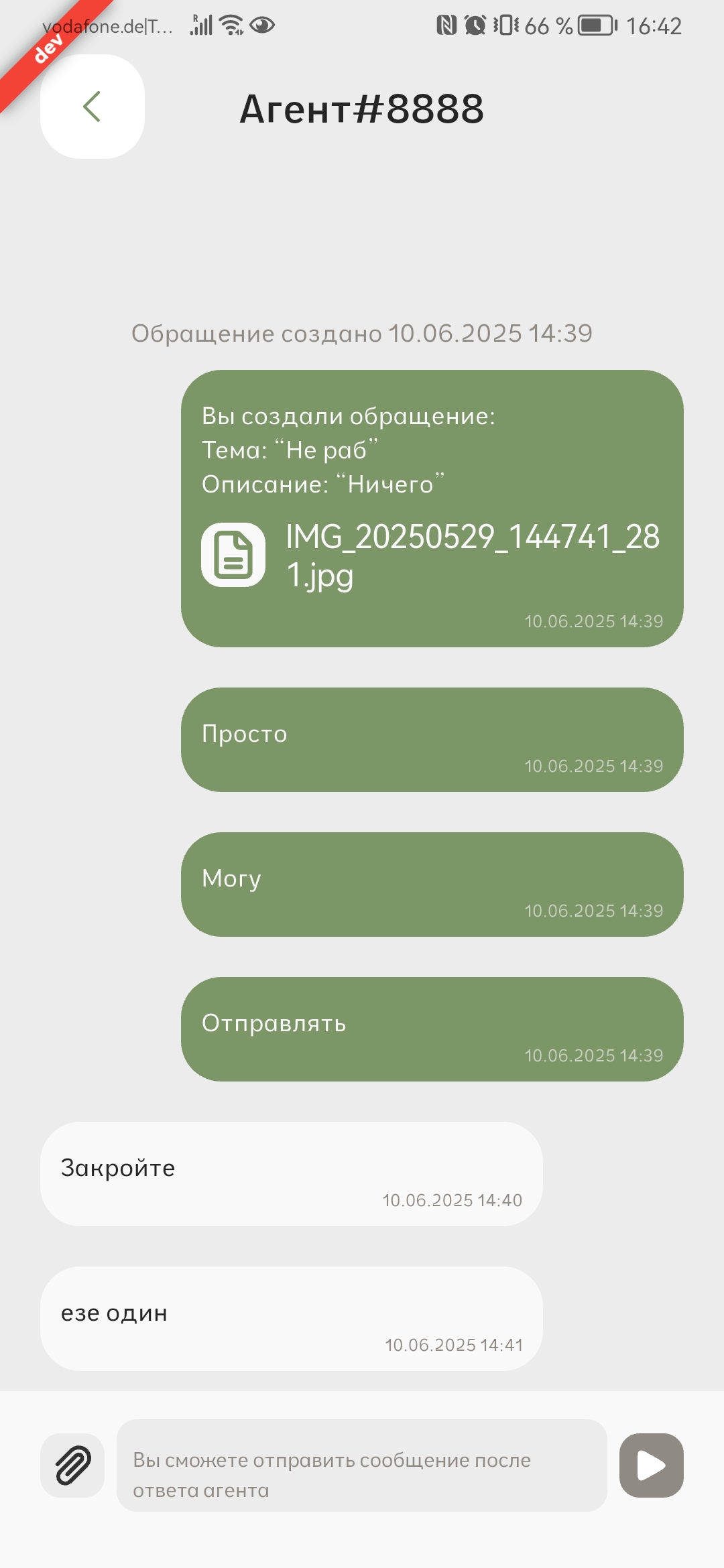
Task: Focus the message input field
Action: pyautogui.click(x=361, y=1465)
